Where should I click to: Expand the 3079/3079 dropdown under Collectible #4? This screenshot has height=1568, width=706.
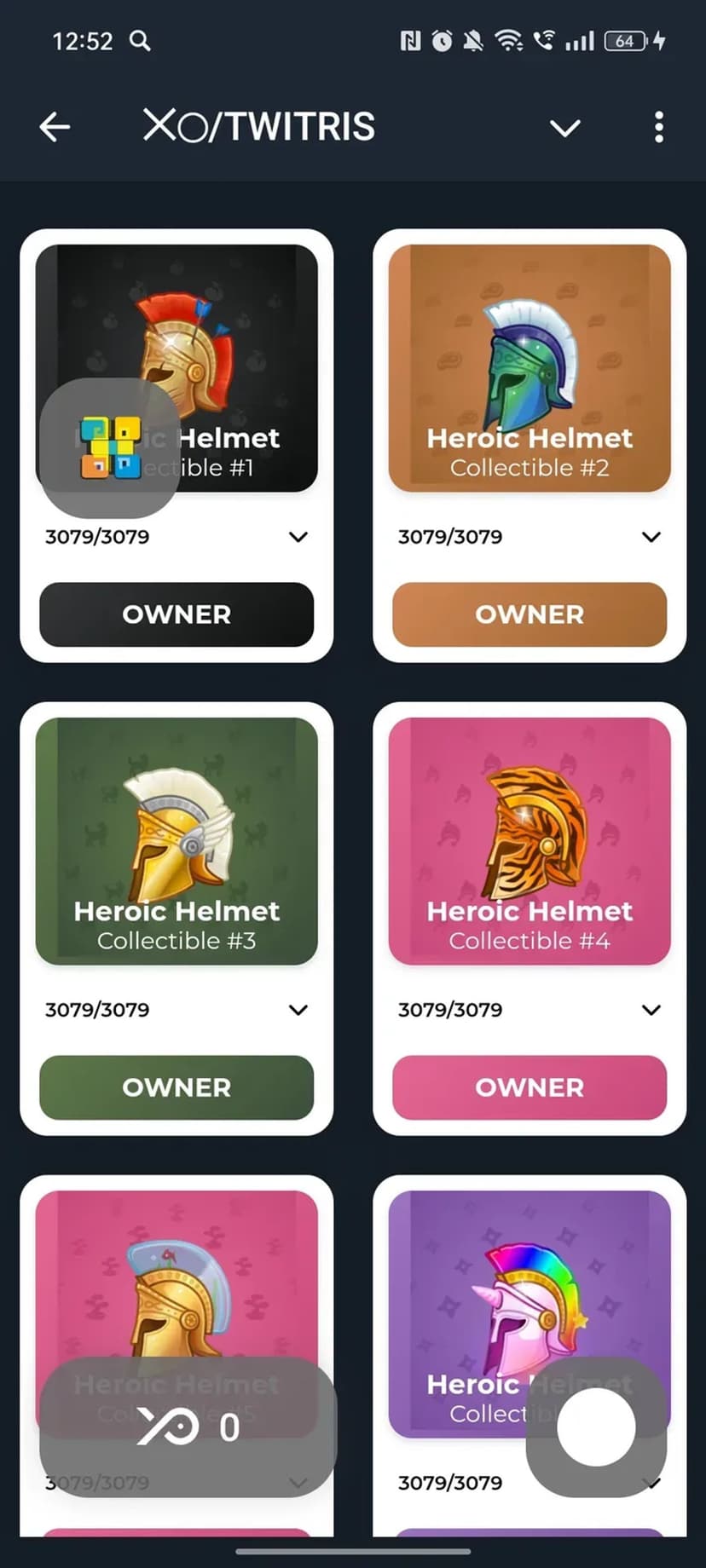[651, 1010]
